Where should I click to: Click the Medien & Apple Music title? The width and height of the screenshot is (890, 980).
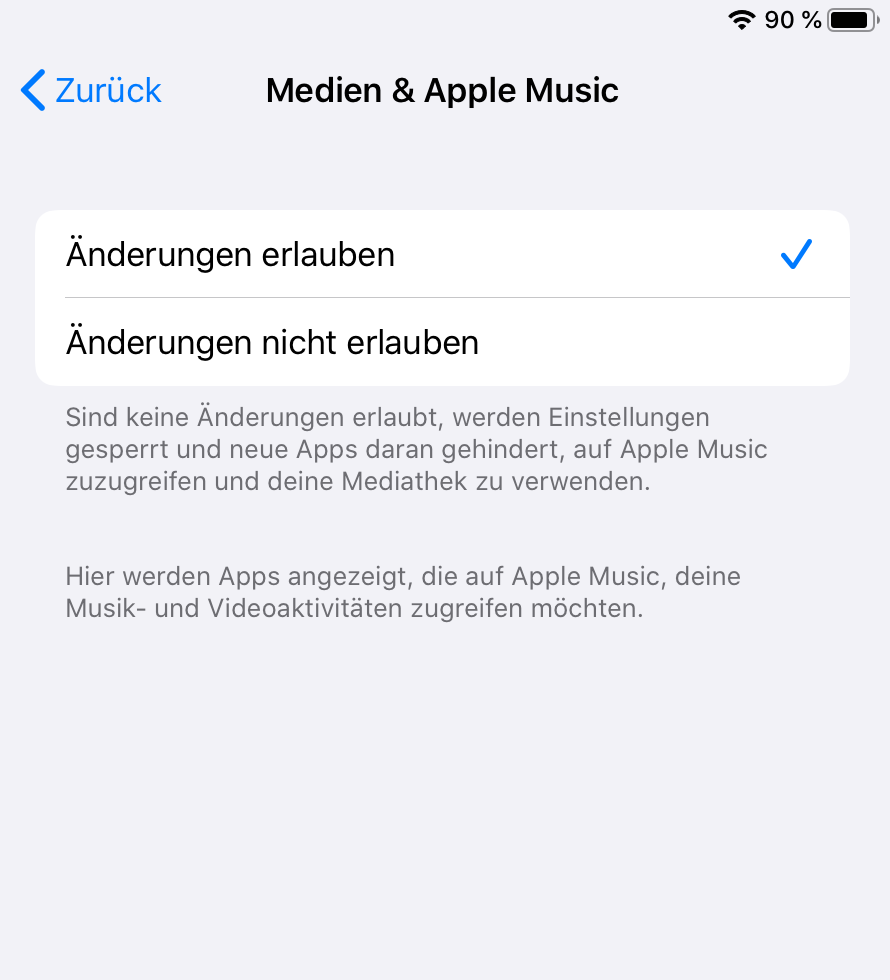point(441,90)
